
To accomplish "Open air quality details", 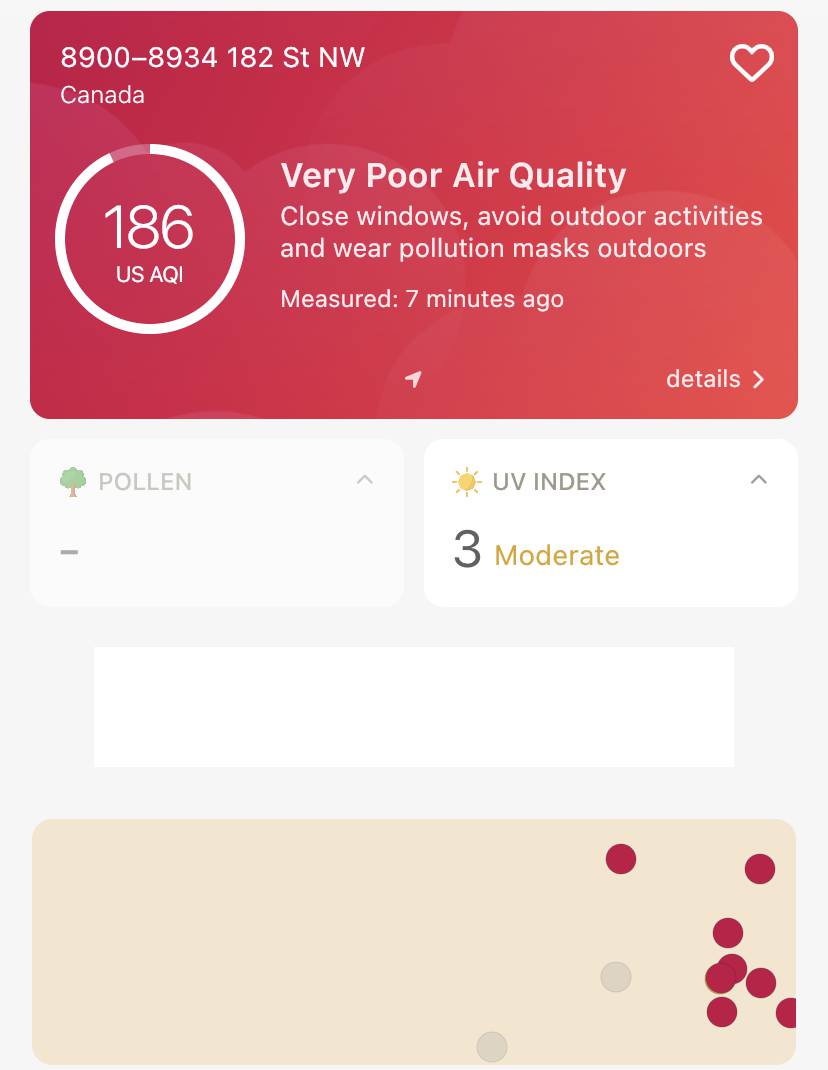I will [x=715, y=379].
